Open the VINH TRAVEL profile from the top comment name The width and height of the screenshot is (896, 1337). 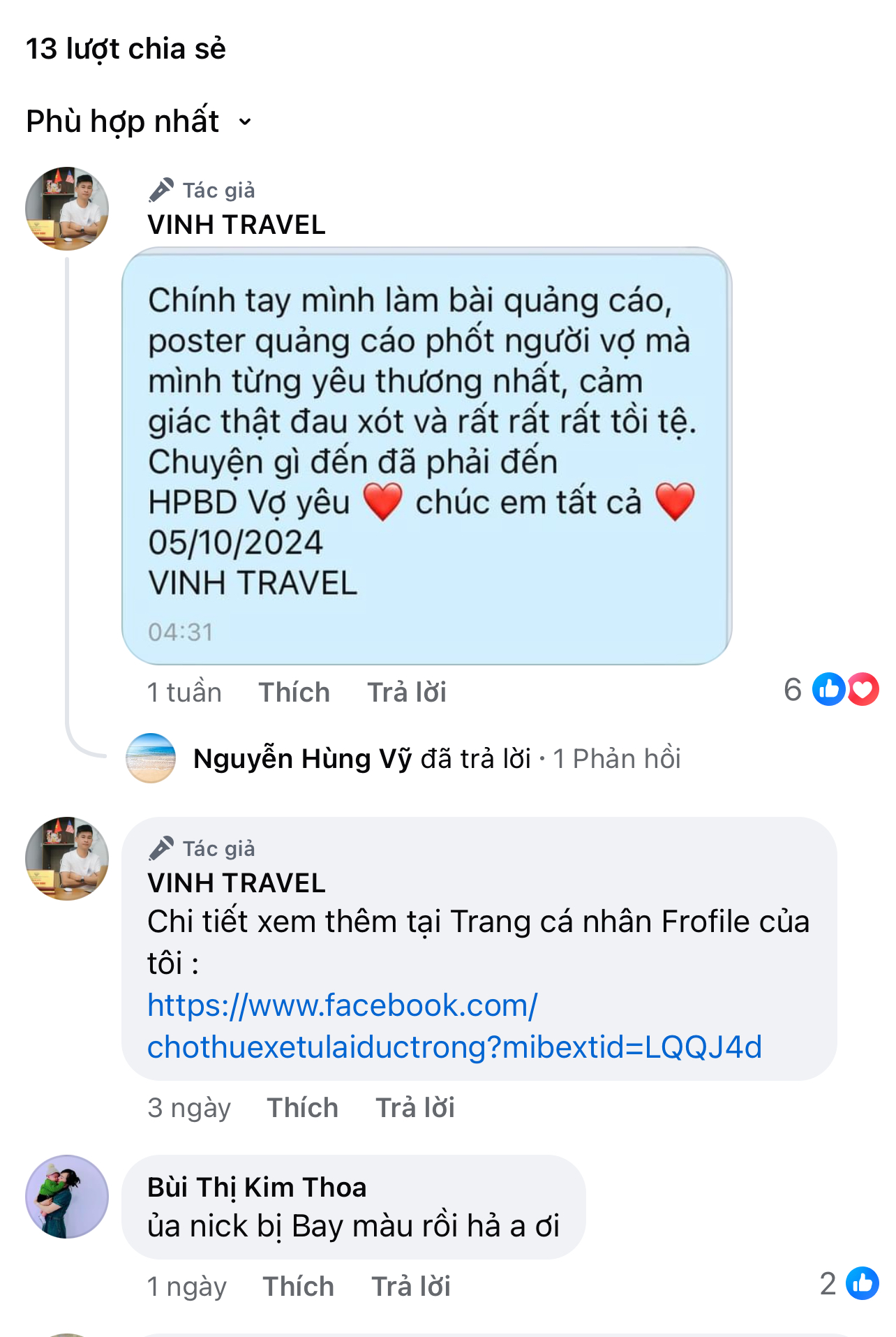pos(236,225)
